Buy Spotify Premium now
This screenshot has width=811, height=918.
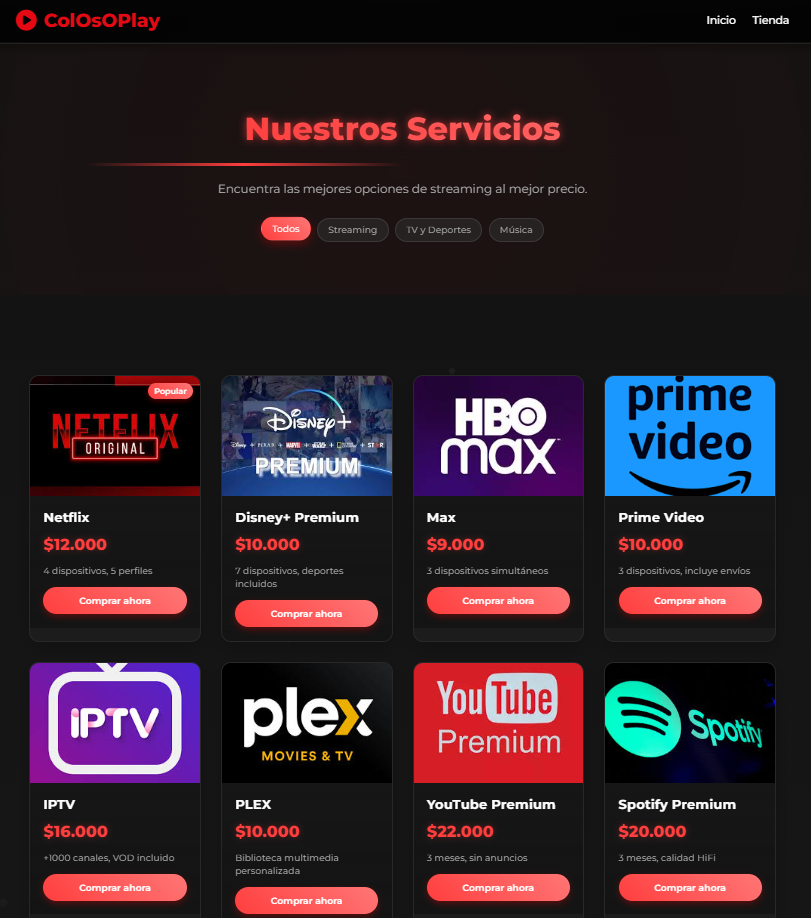690,888
